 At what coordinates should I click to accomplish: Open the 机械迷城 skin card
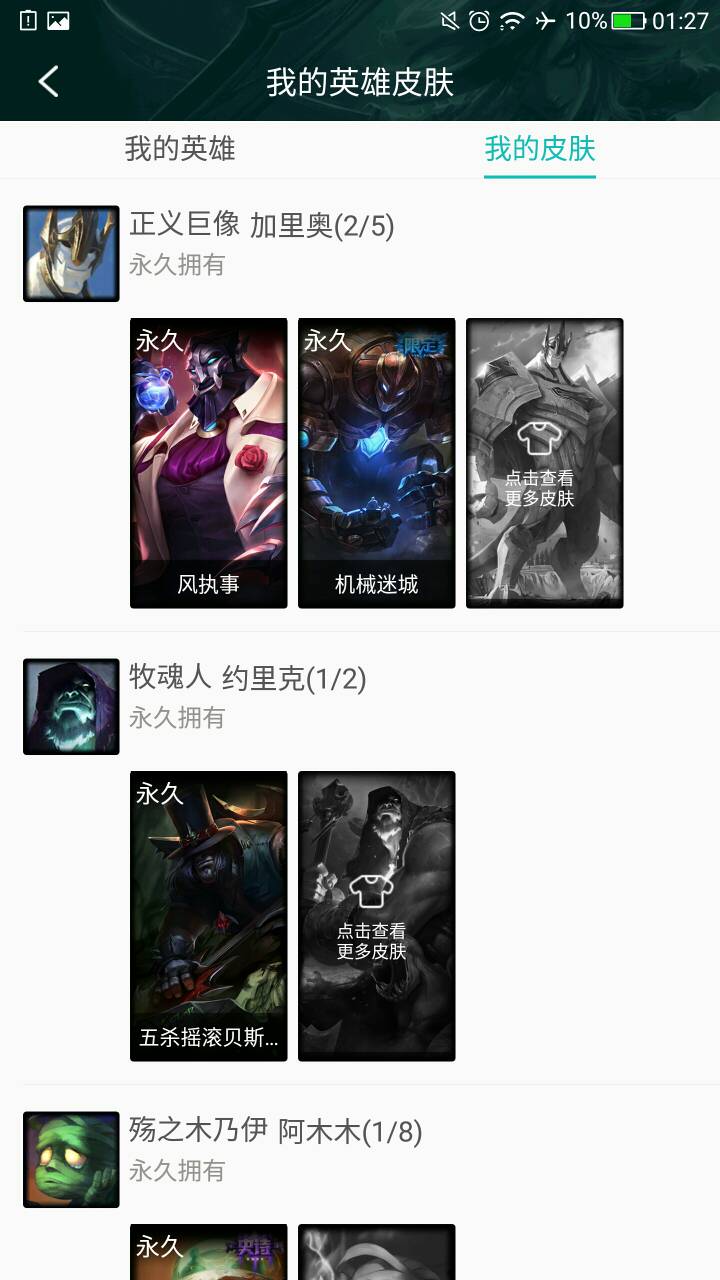click(x=377, y=463)
